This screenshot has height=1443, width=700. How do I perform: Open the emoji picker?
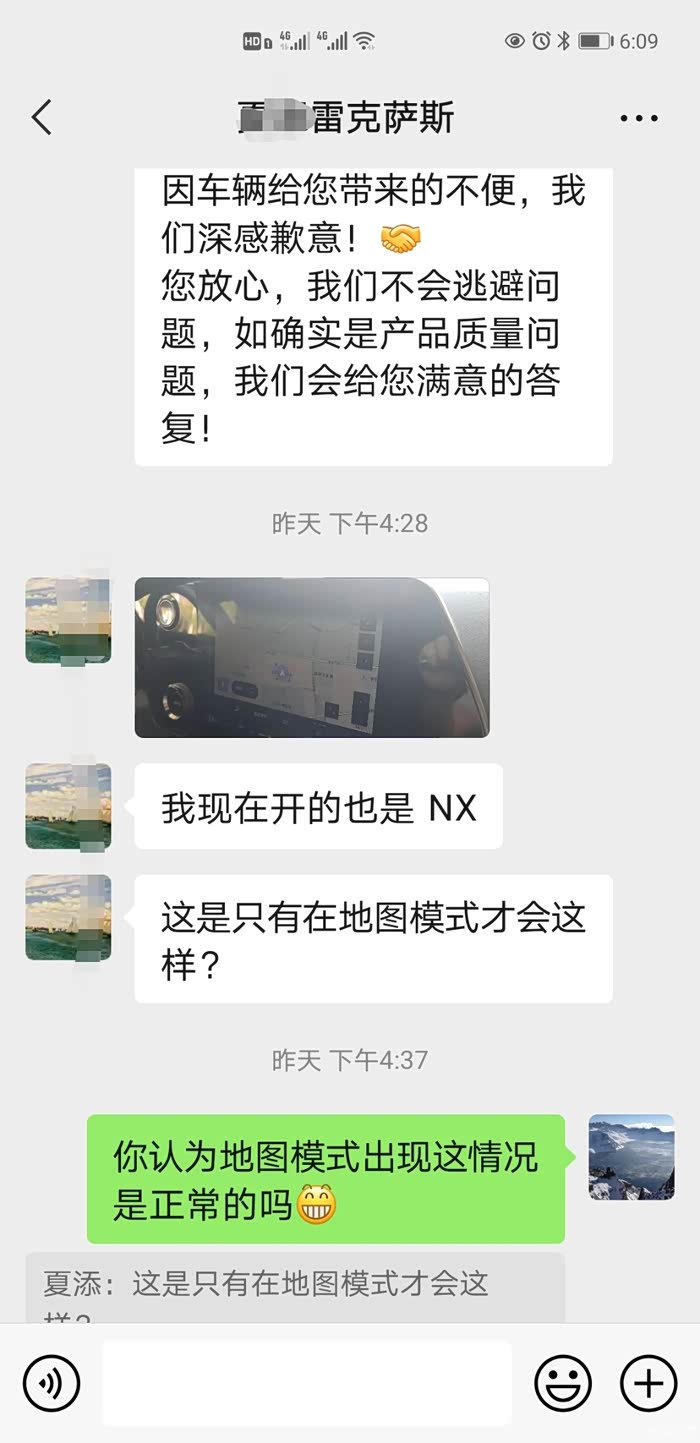[x=563, y=1383]
